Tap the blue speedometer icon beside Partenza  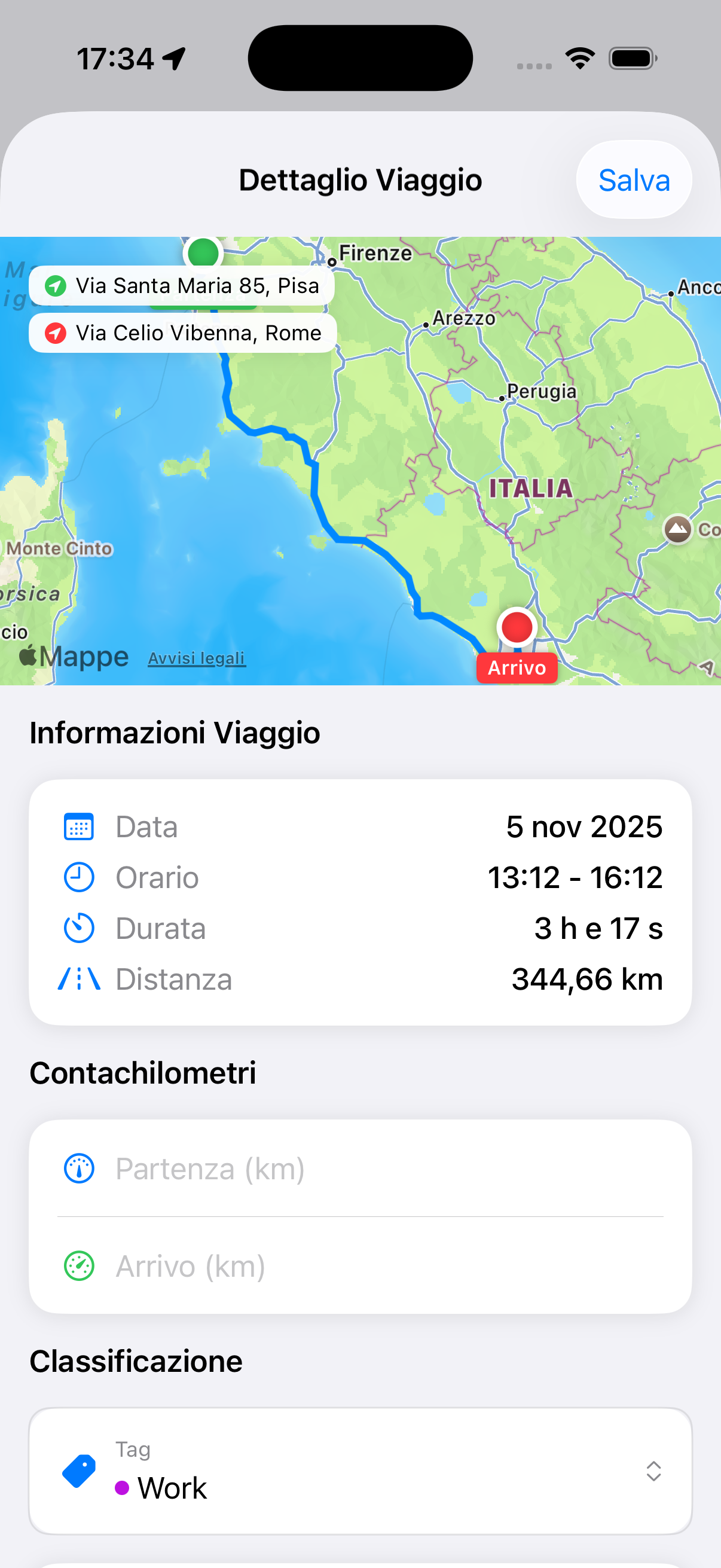(x=80, y=1168)
